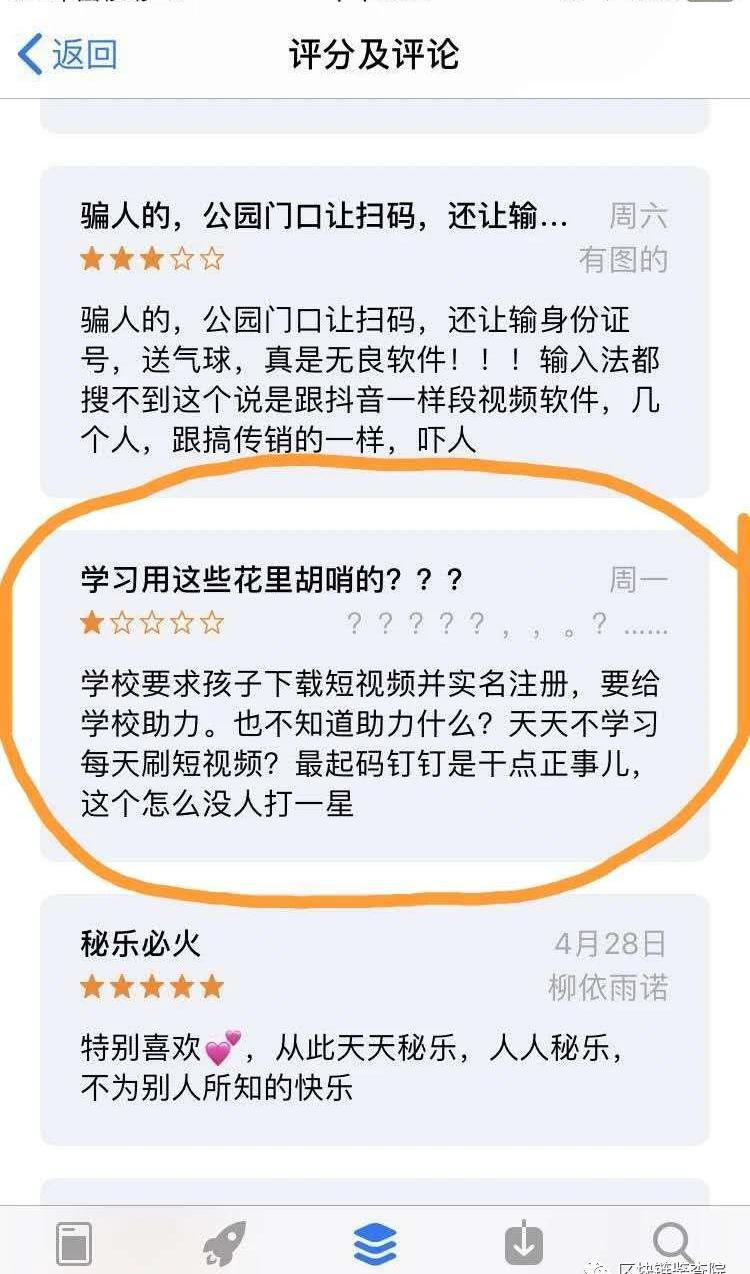Switch to the Games rocket tab
Screen dimensions: 750x1274
[x=224, y=1243]
